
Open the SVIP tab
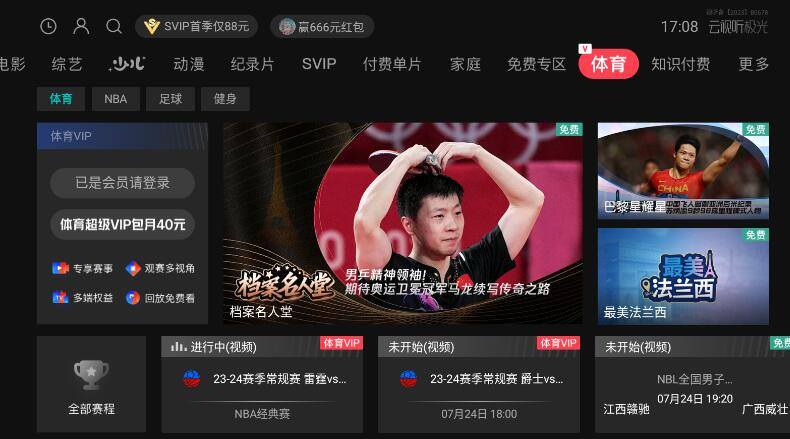point(319,64)
